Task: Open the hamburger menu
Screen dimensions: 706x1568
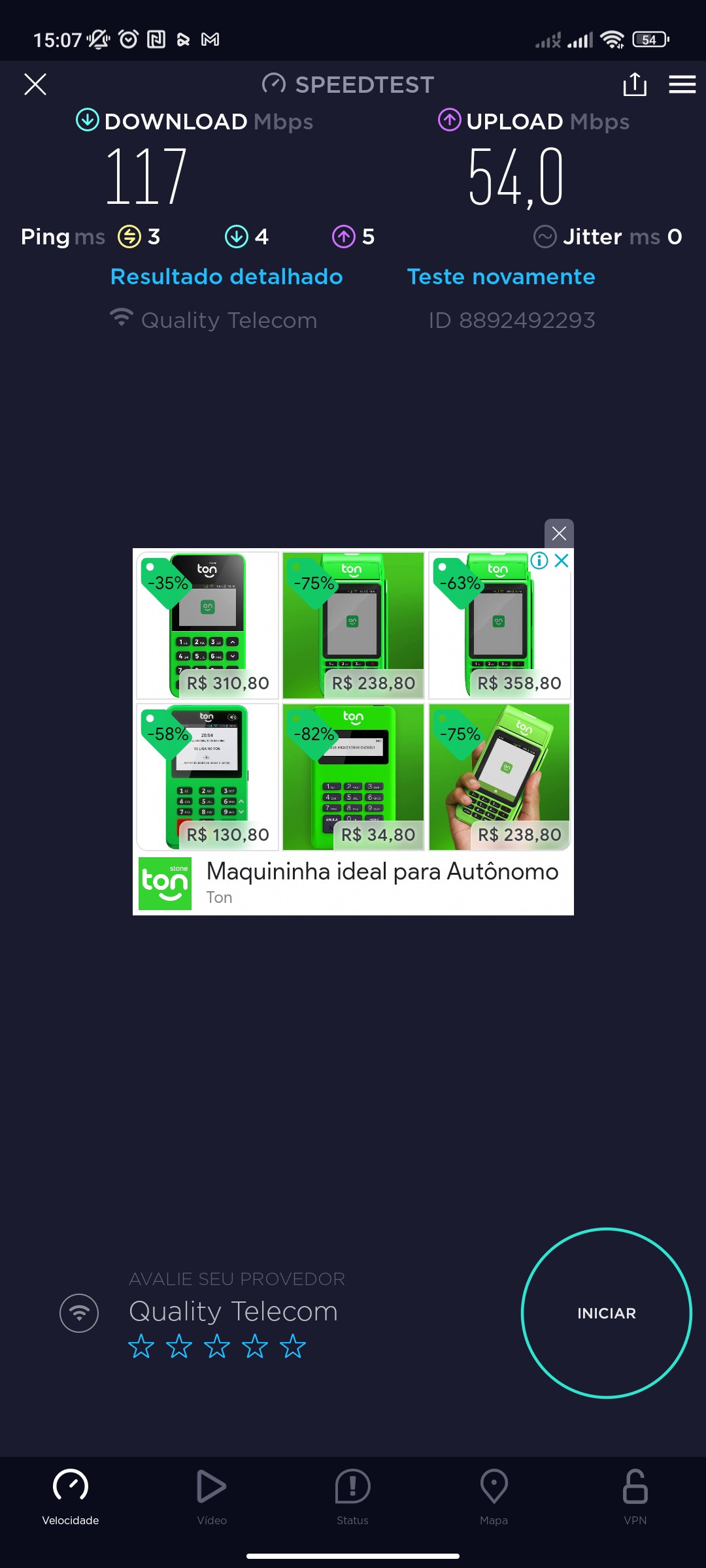Action: point(682,84)
